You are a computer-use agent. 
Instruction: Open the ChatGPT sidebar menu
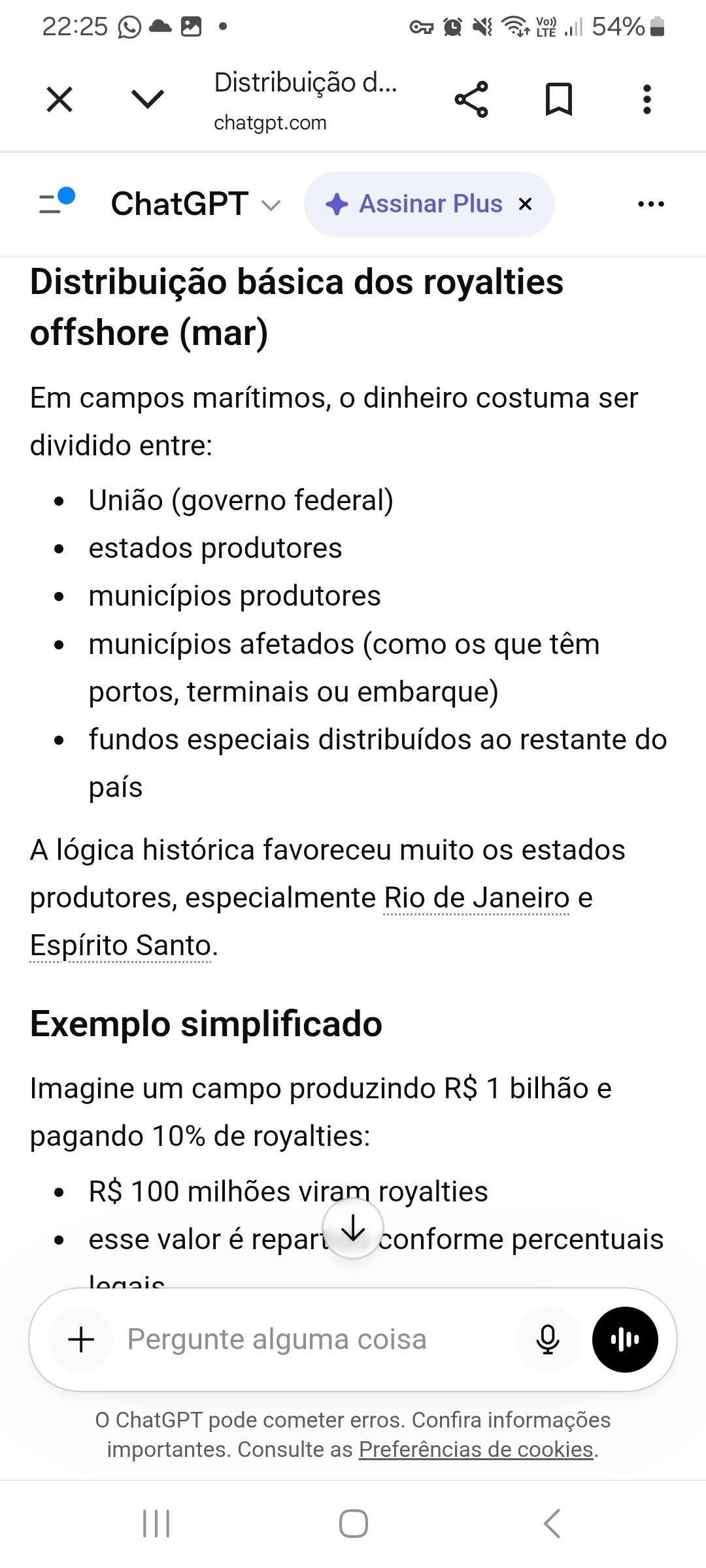pos(57,202)
